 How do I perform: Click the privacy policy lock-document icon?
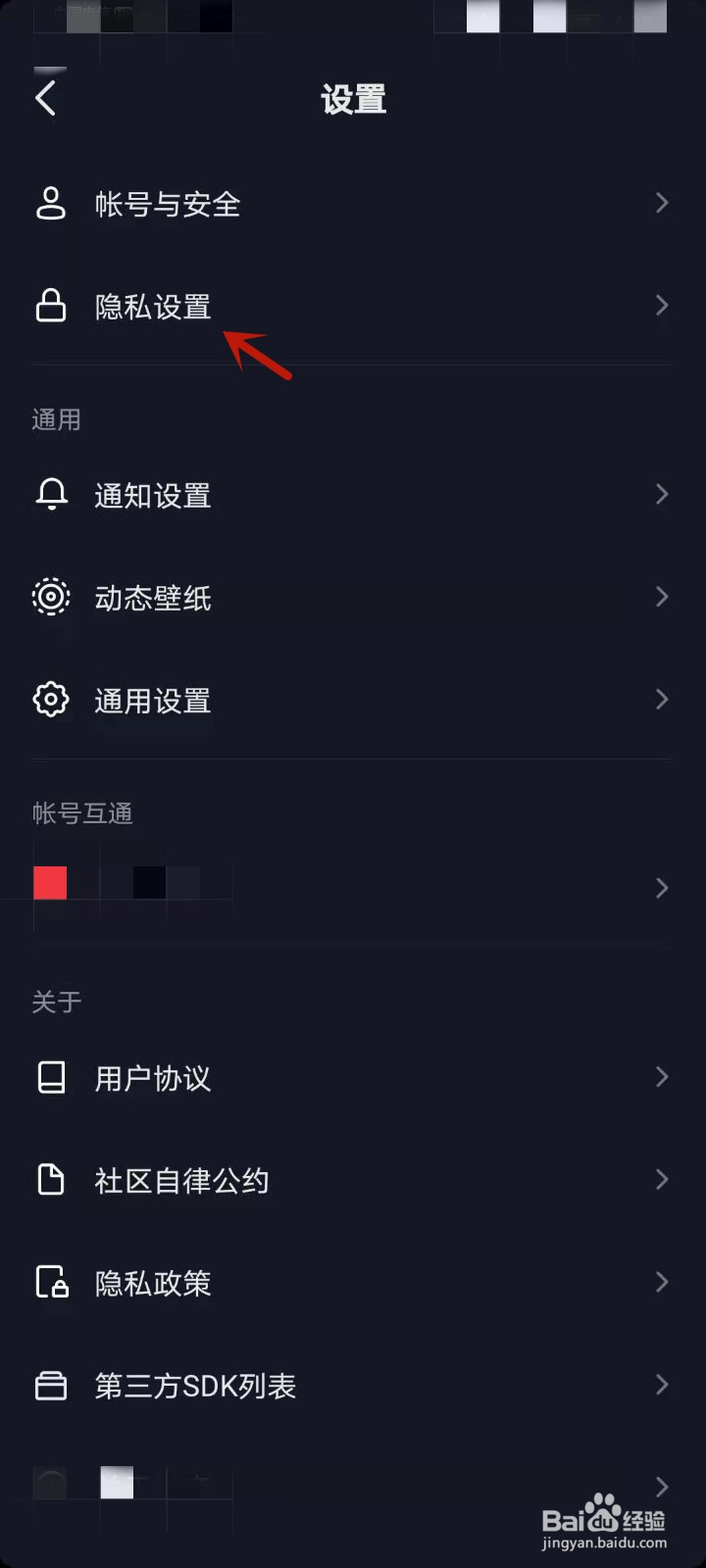click(x=51, y=1282)
